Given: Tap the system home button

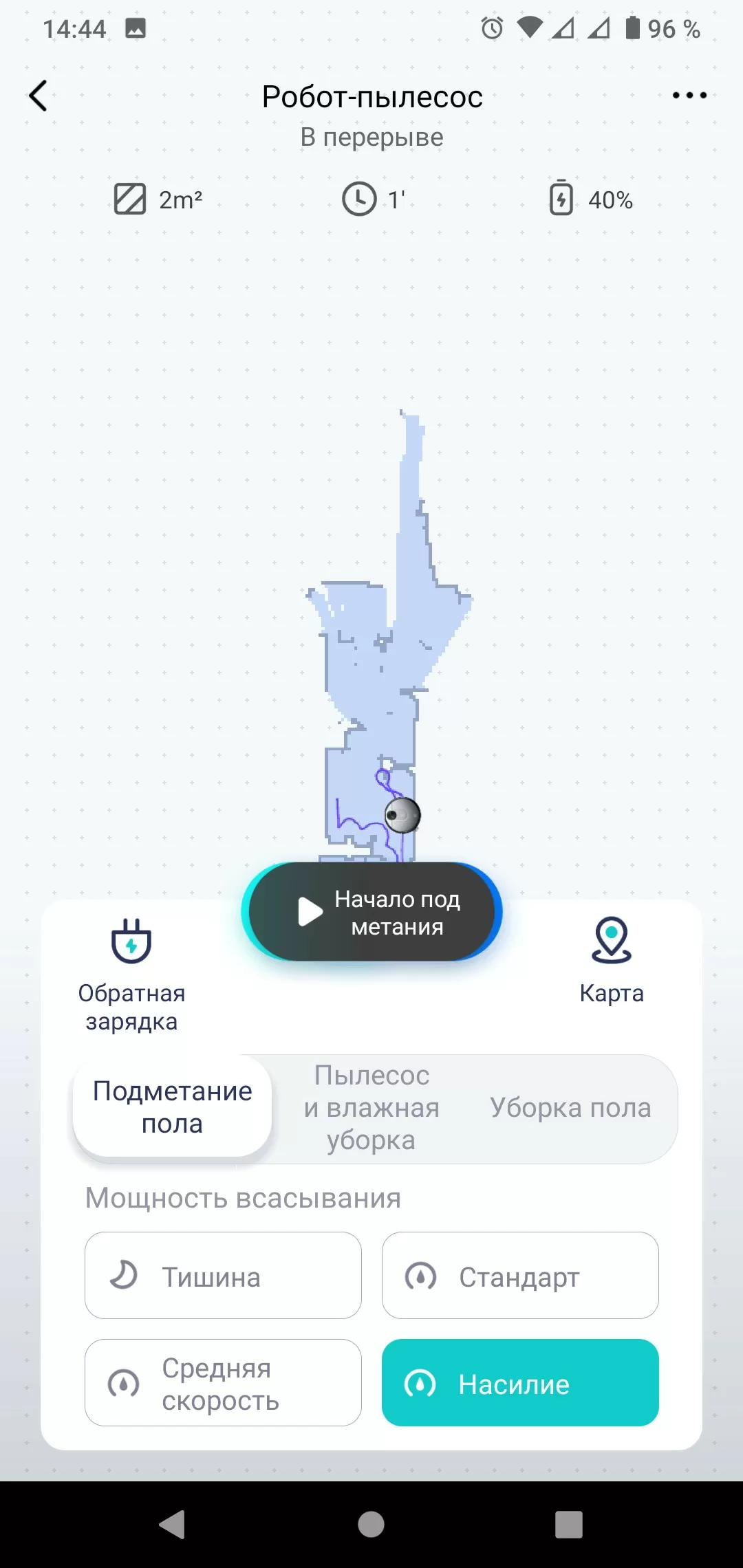Looking at the screenshot, I should click(x=371, y=1524).
